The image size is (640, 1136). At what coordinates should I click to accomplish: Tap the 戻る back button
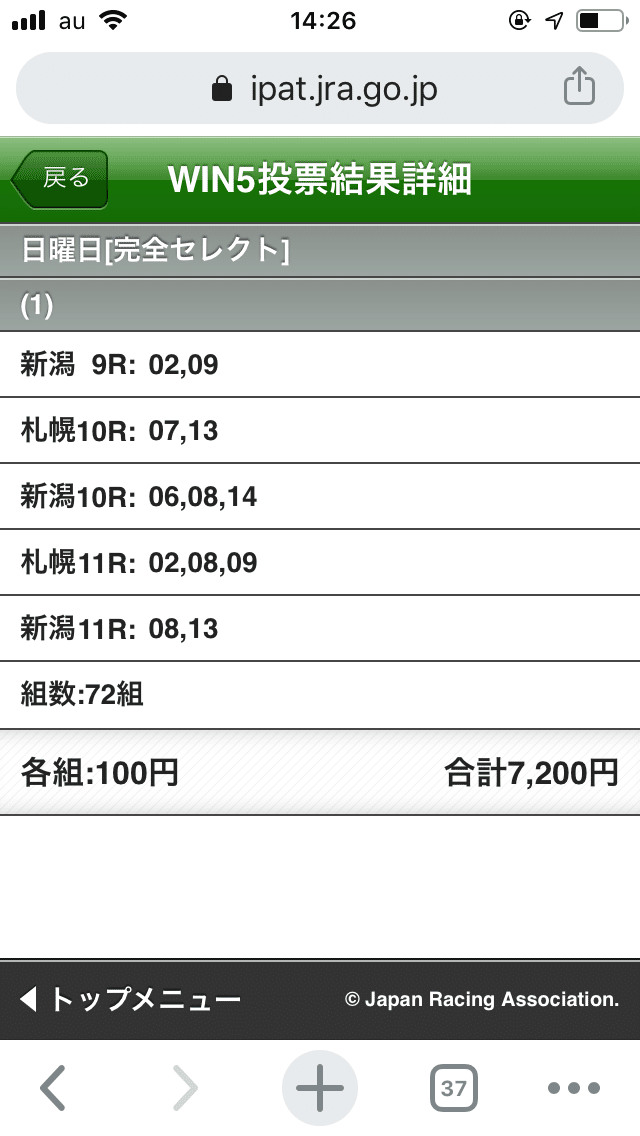click(x=60, y=179)
